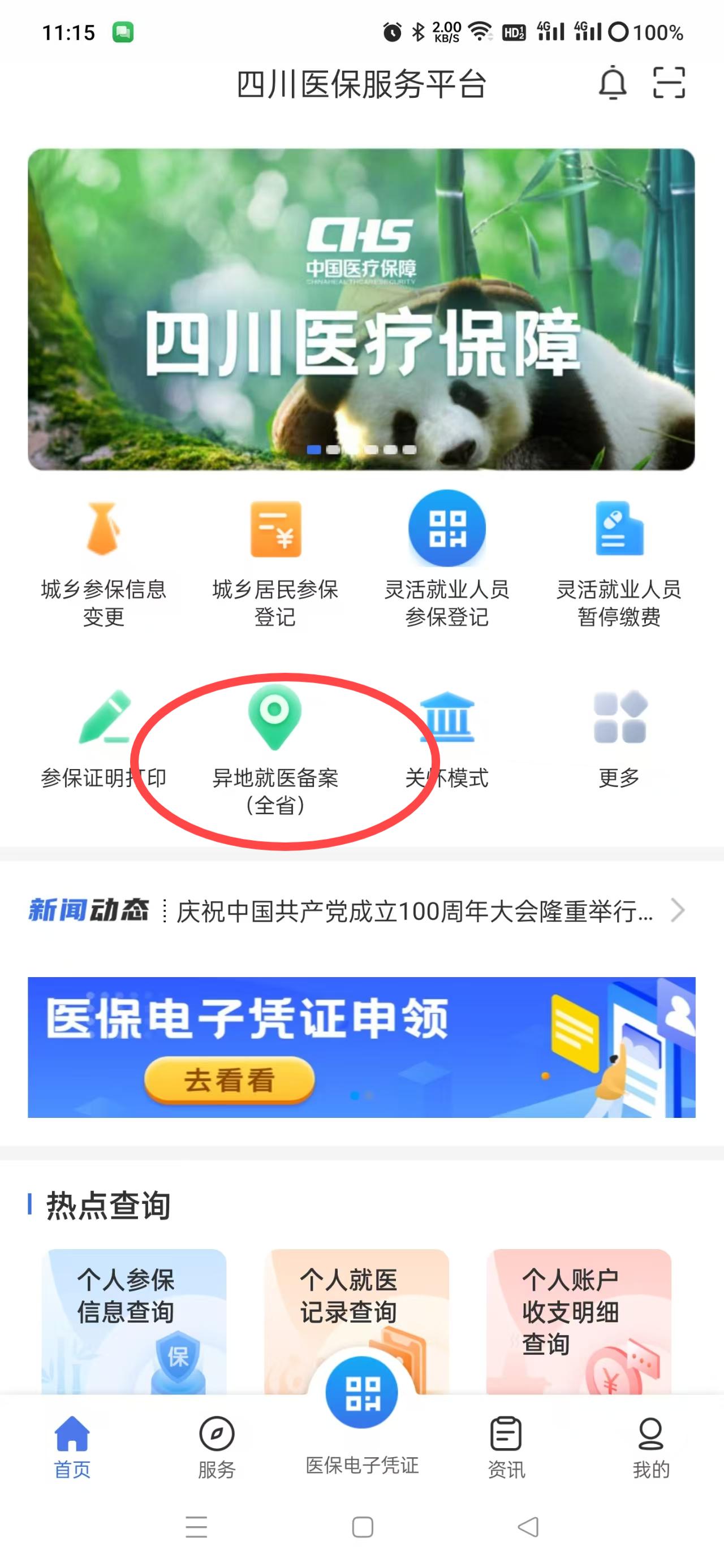The width and height of the screenshot is (724, 1568).
Task: Tap 去看看 on 医保电子凭证申领 banner
Action: (x=230, y=1079)
